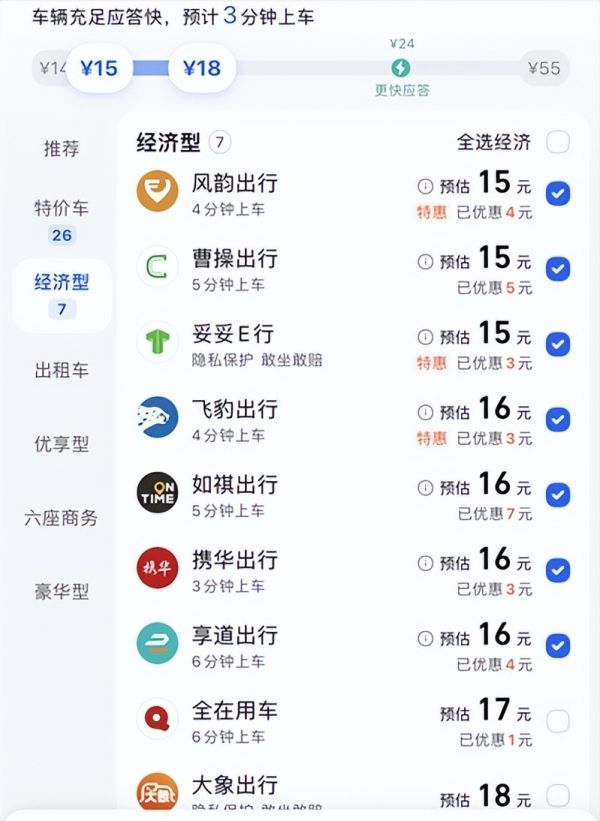Deselect 飞豹出行 from selected rides
The width and height of the screenshot is (600, 821).
pos(557,419)
